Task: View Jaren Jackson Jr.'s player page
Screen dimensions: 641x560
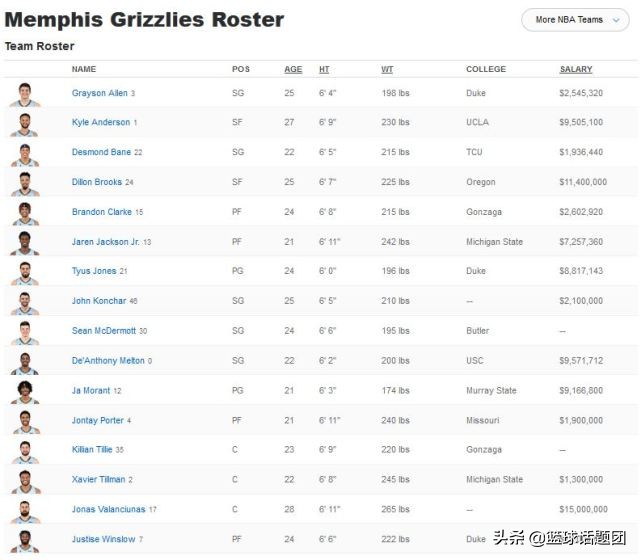Action: [105, 242]
